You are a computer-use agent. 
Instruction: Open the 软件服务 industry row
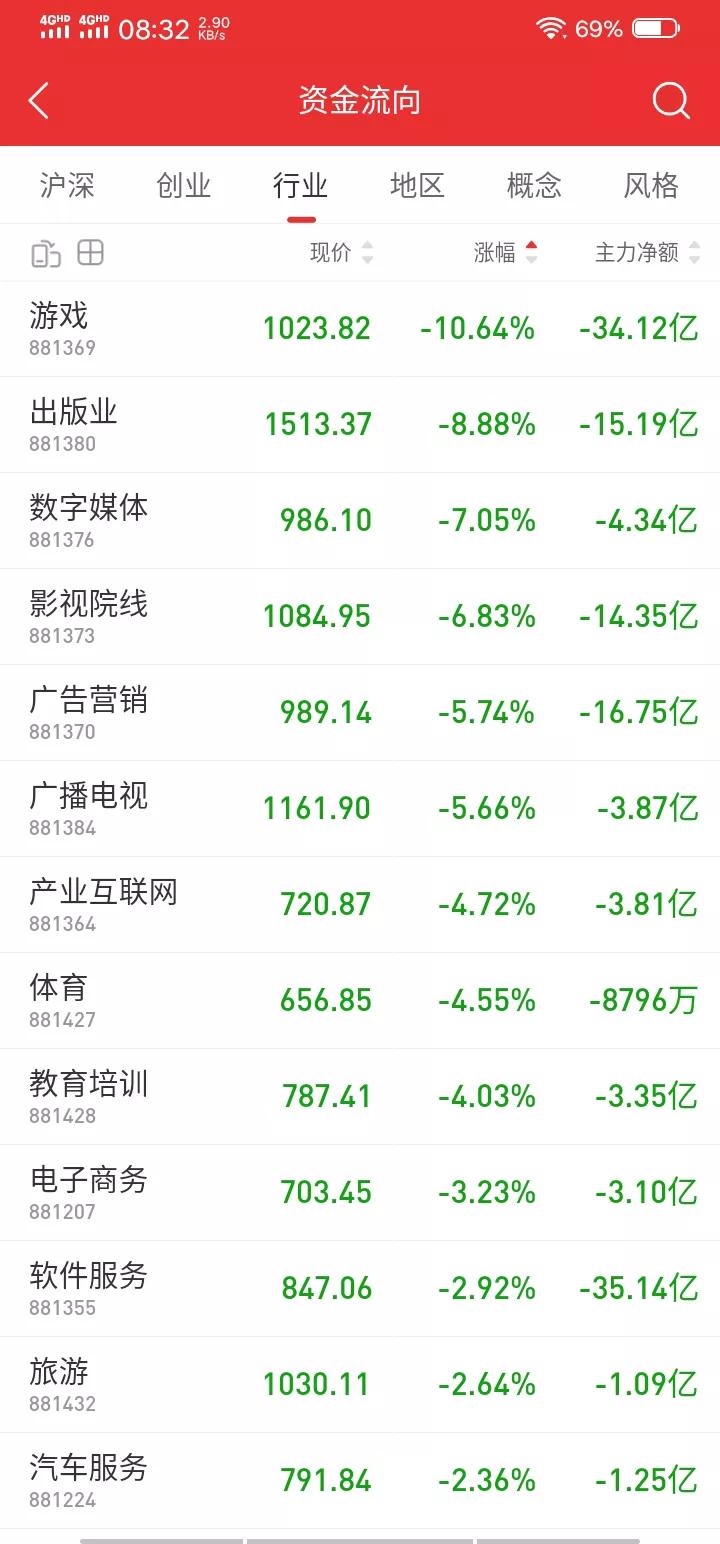[x=360, y=1289]
